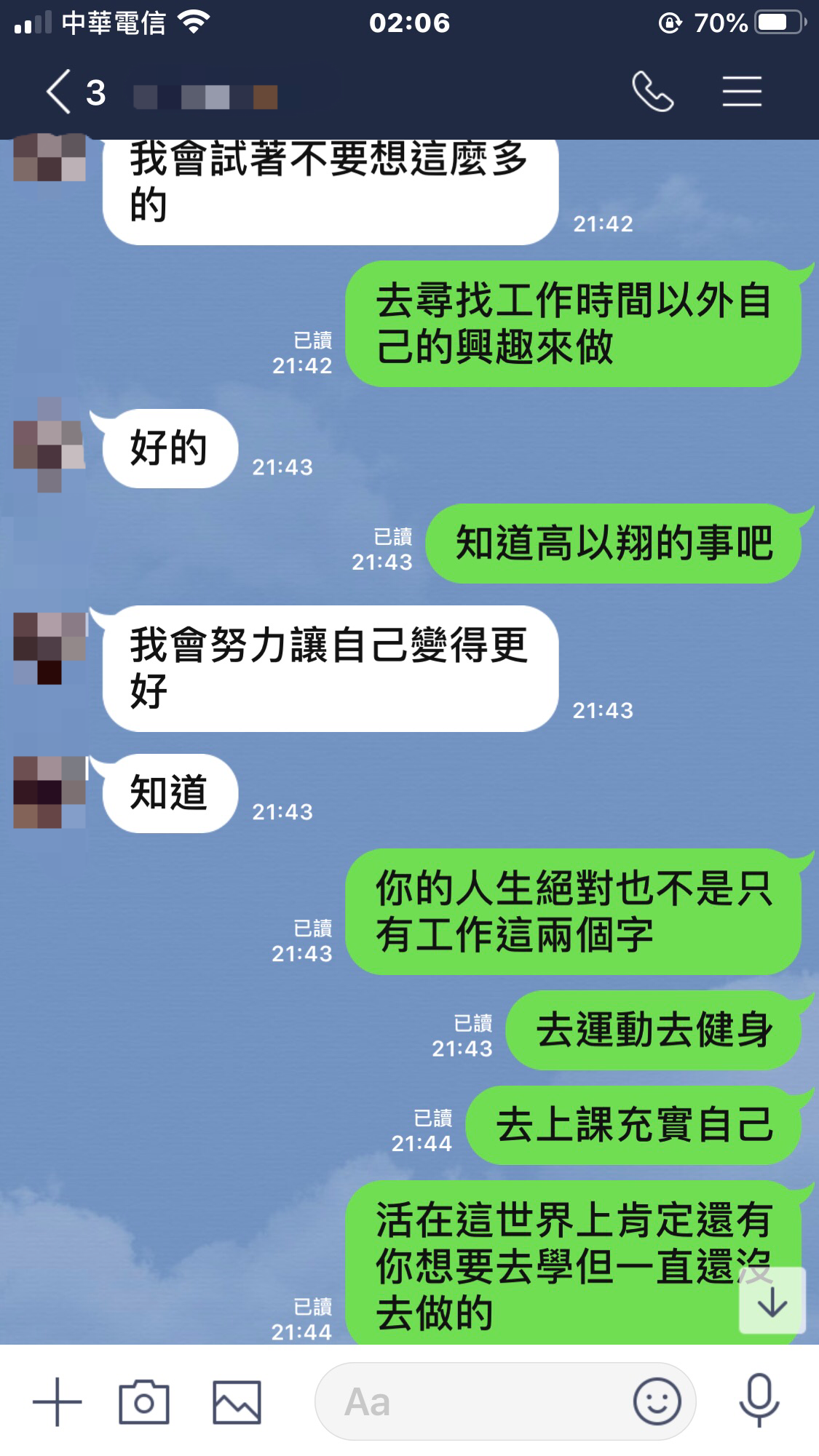819x1456 pixels.
Task: Start a voice call with this contact
Action: 652,92
